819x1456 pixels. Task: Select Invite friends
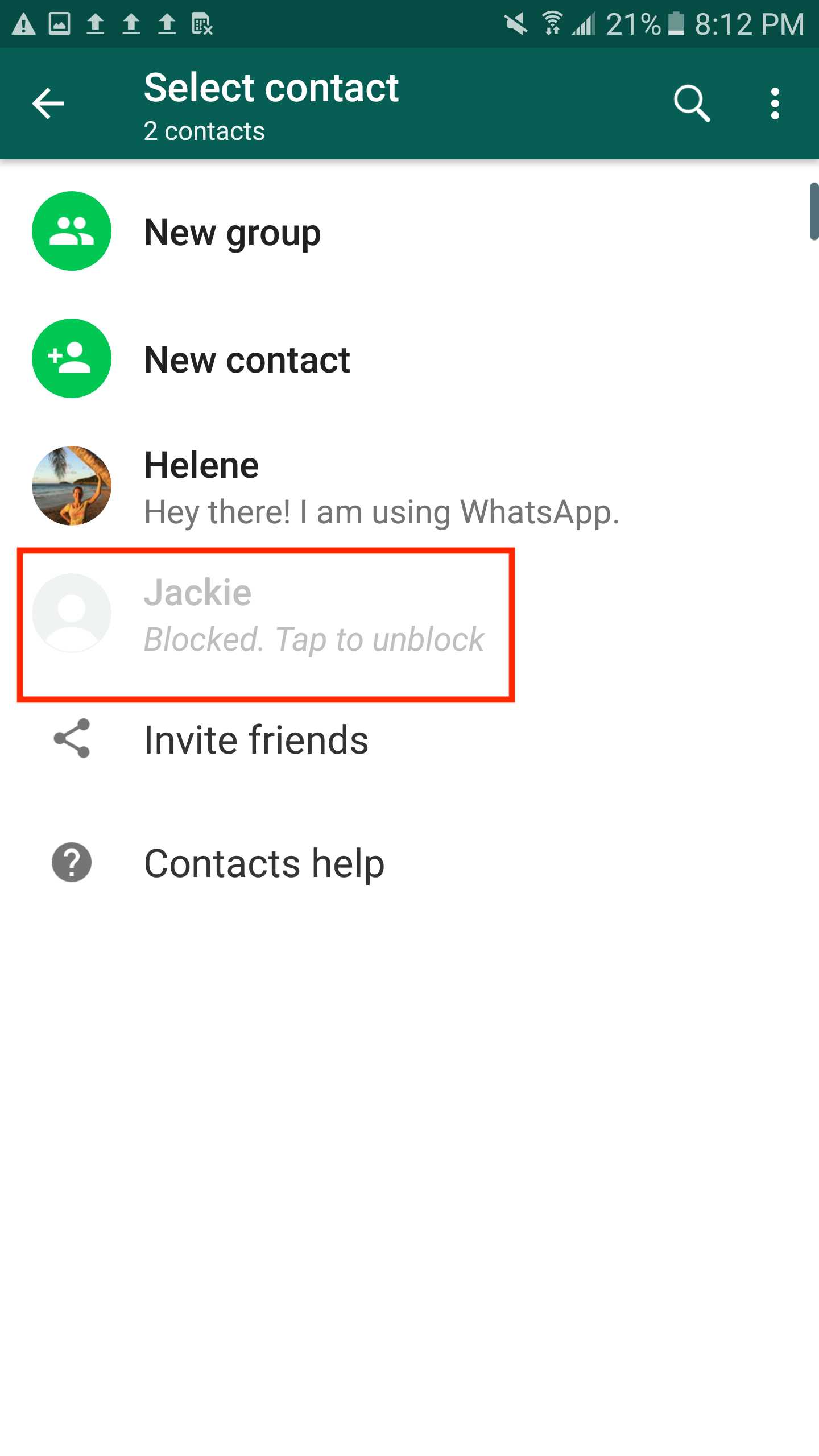(x=256, y=739)
